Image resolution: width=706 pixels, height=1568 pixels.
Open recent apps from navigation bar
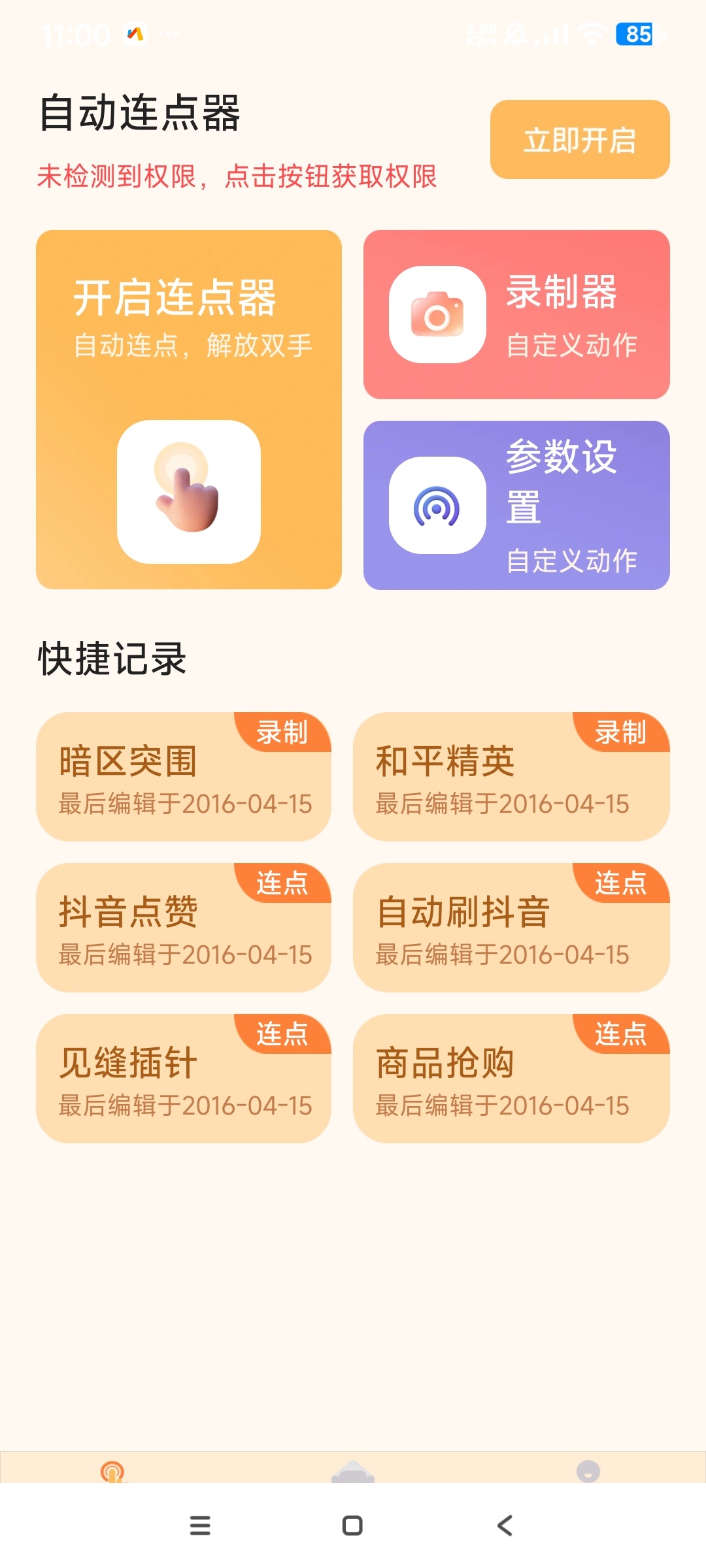[200, 1526]
